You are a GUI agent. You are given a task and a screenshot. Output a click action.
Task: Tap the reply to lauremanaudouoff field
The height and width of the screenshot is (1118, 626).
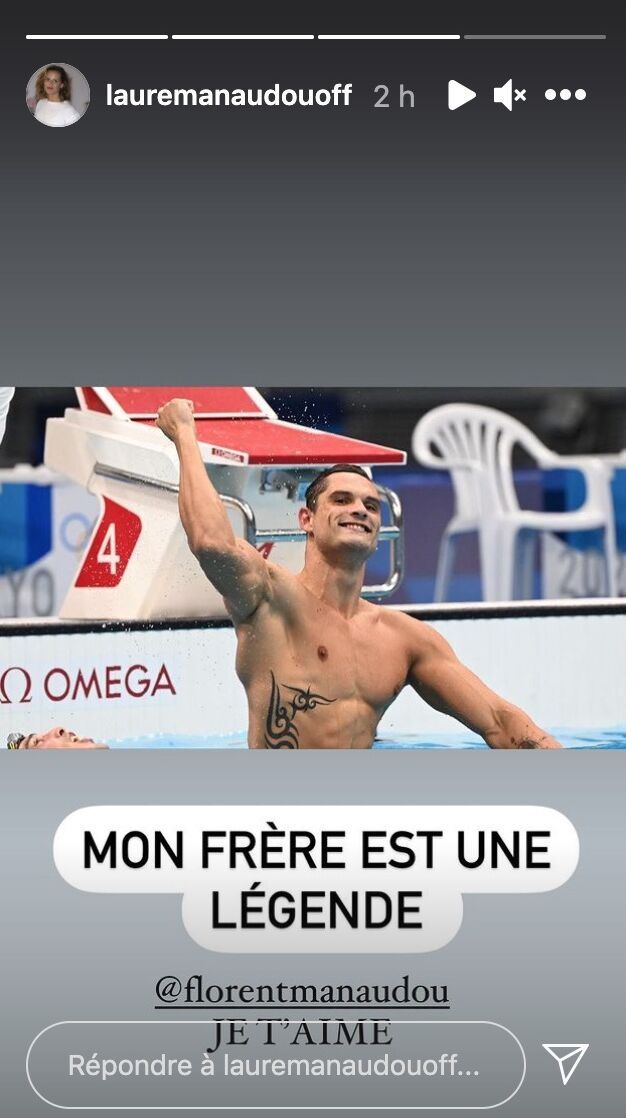(x=275, y=1065)
